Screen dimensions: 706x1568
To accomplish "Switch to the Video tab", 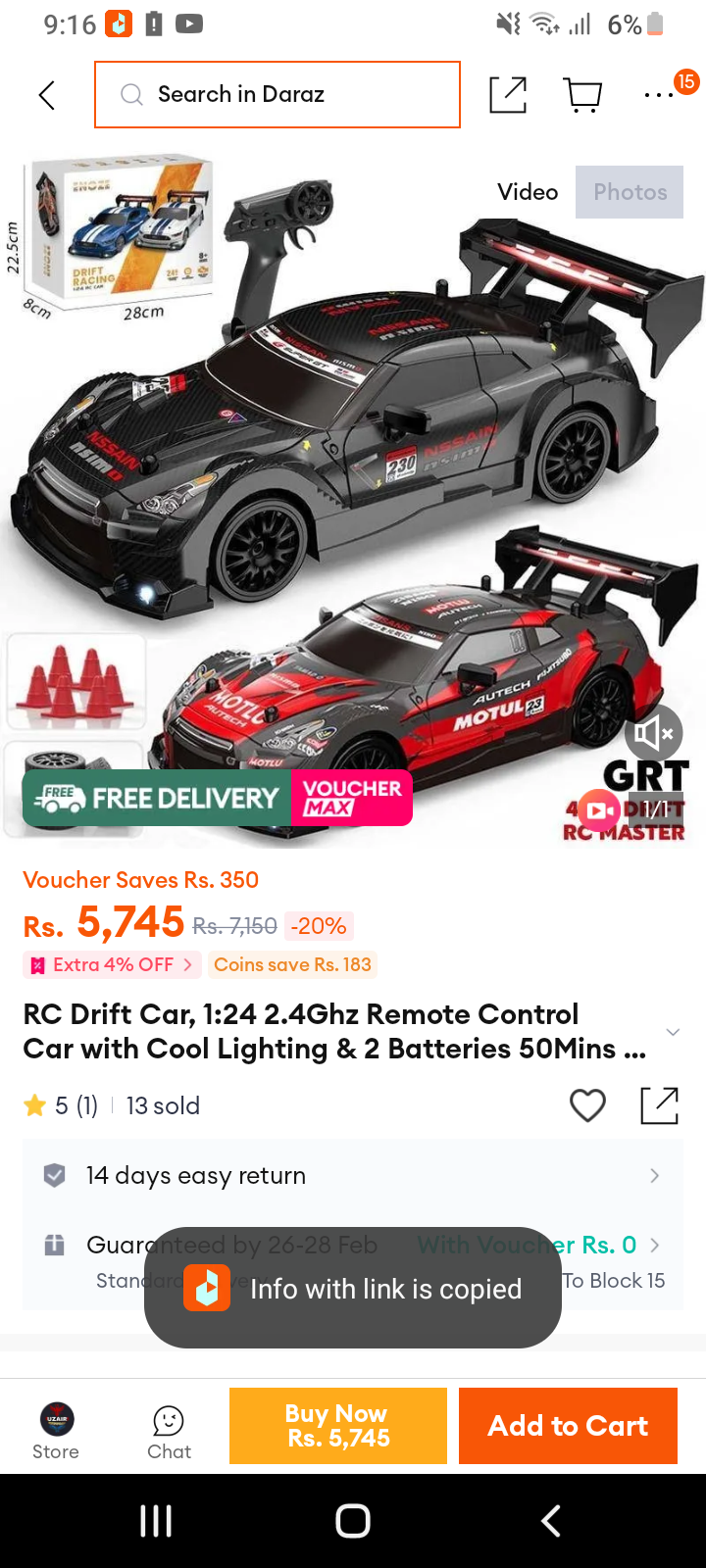I will click(528, 192).
